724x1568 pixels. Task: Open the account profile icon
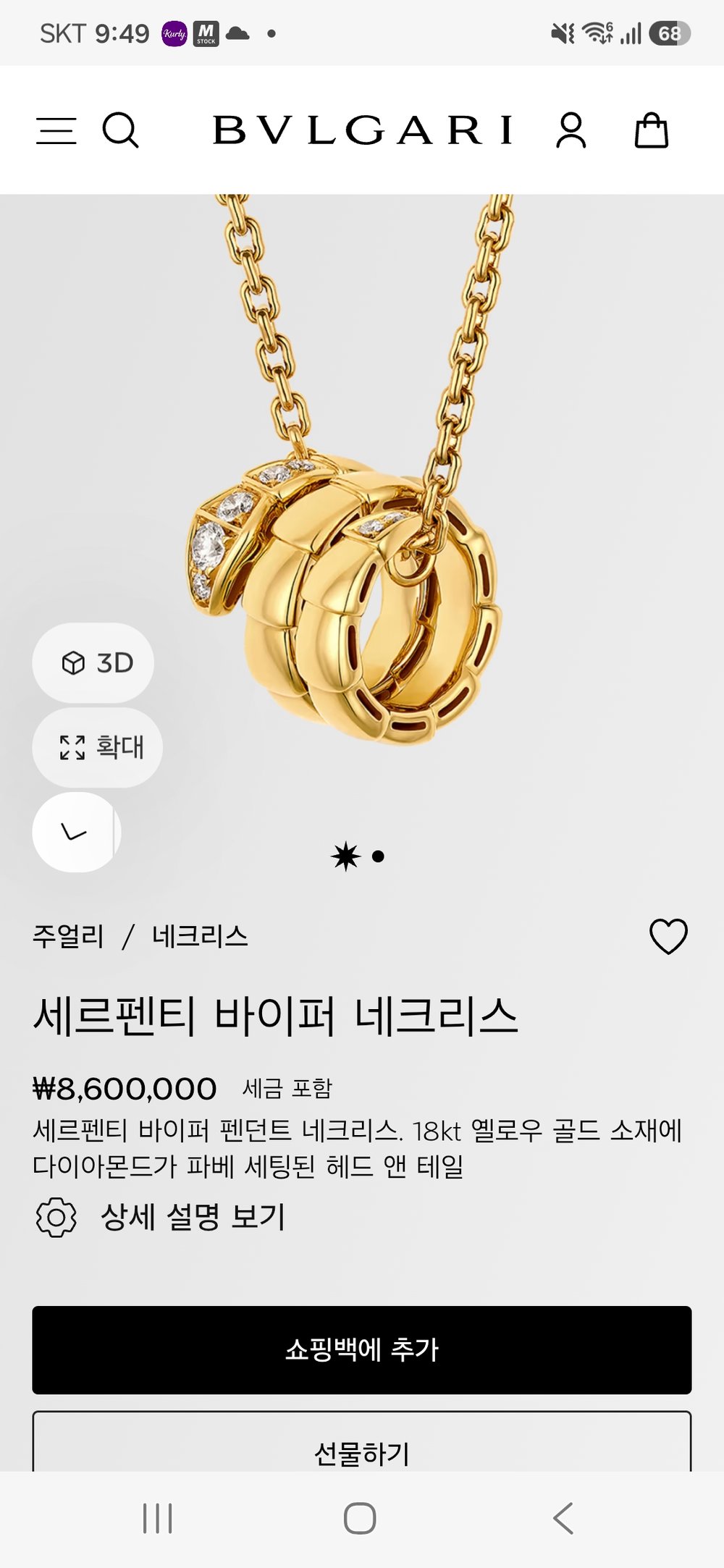[571, 130]
